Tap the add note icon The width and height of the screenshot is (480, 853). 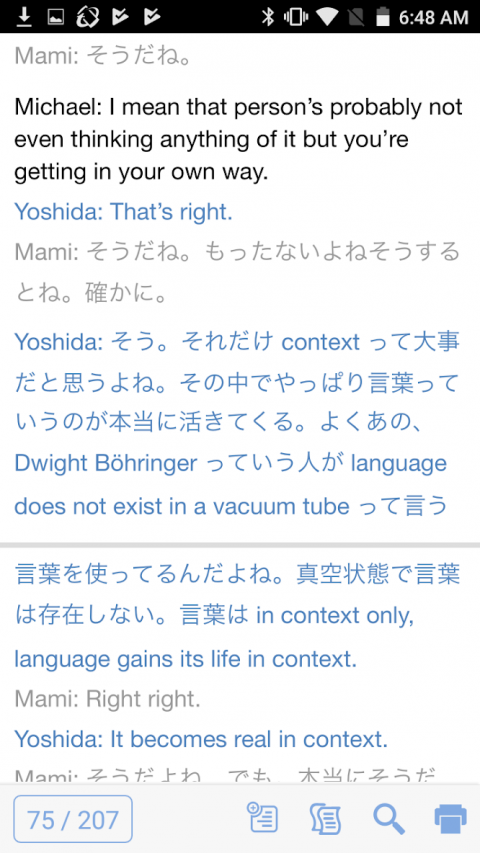(262, 818)
